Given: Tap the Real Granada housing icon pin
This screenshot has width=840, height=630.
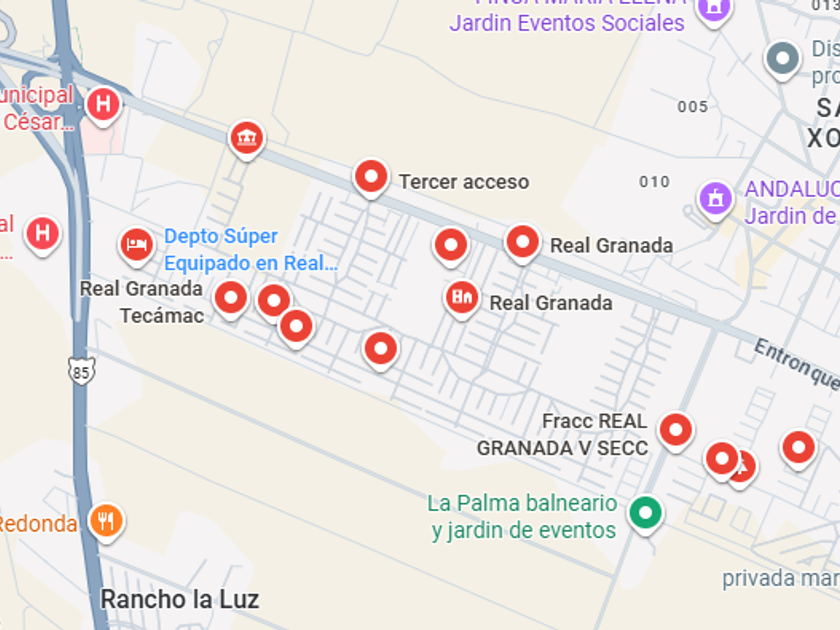Looking at the screenshot, I should [x=461, y=296].
